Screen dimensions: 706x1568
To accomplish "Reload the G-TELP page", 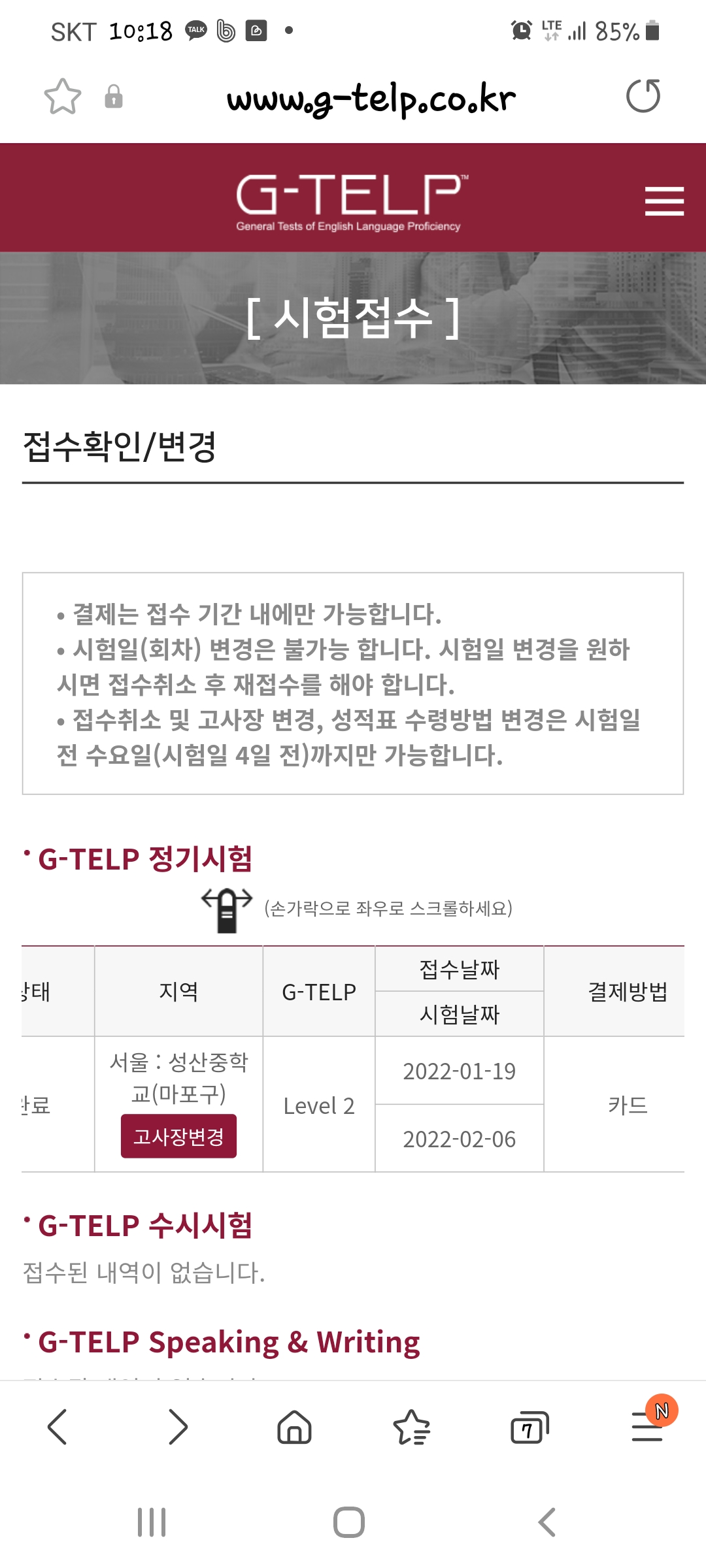I will (643, 97).
